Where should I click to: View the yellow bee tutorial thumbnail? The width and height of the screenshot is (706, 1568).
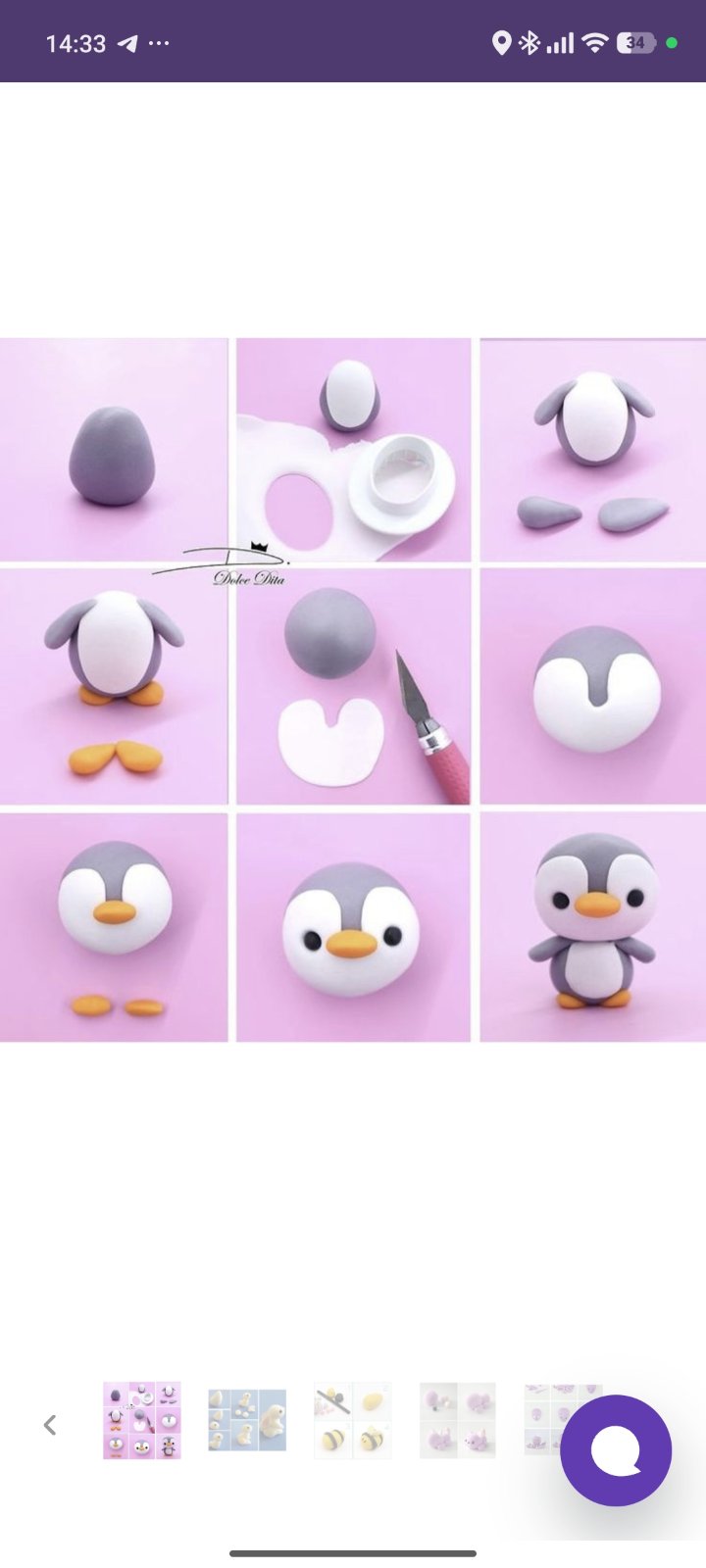pos(352,1421)
